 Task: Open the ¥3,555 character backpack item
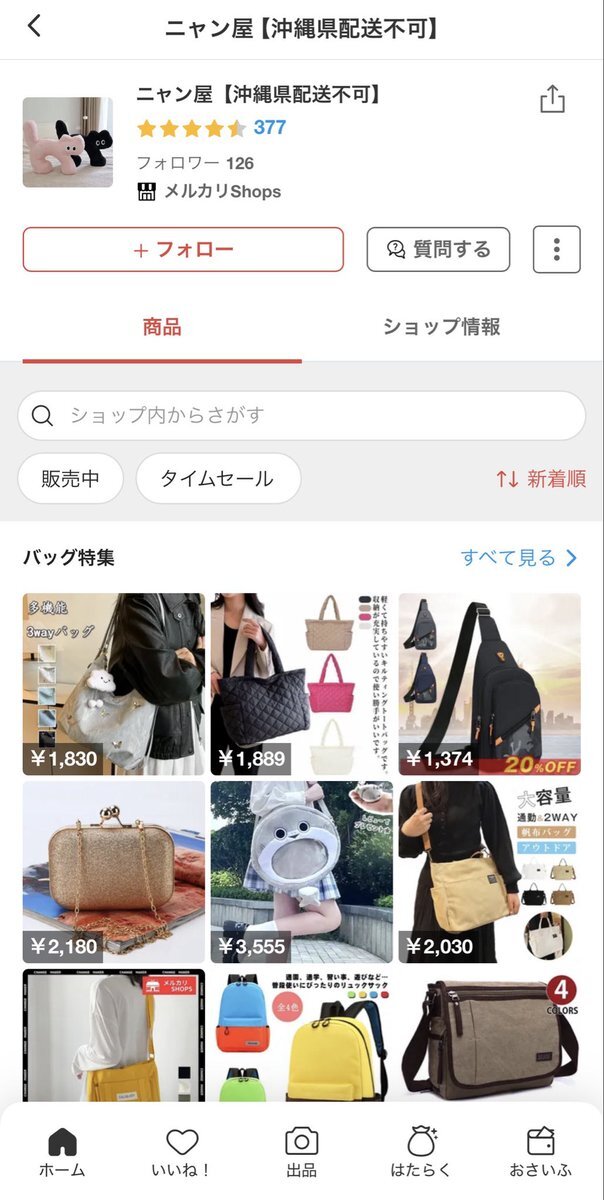click(301, 872)
